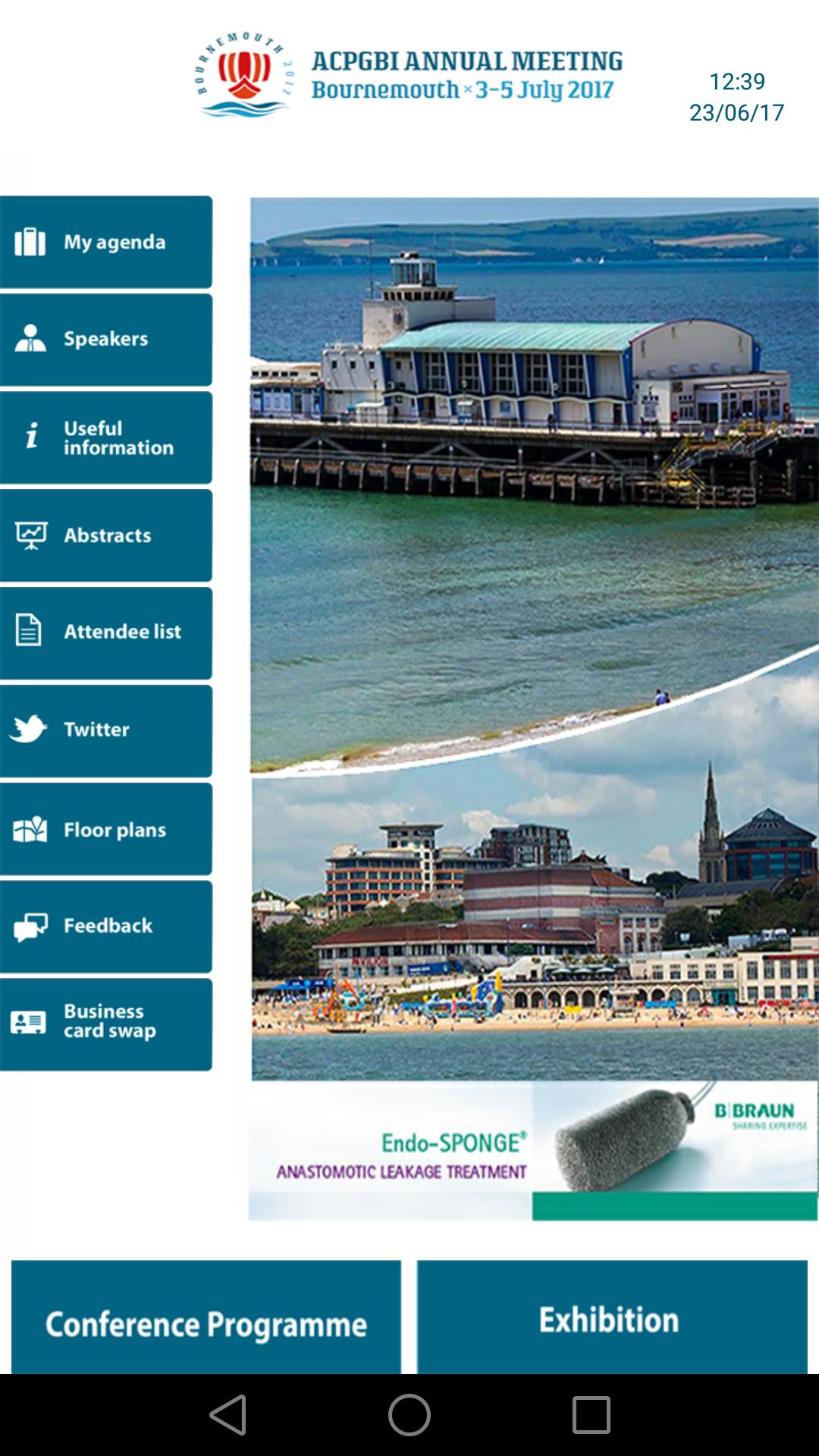Image resolution: width=819 pixels, height=1456 pixels.
Task: Tap the B Braun Endo-SPONGE sponsor banner
Action: [533, 1150]
